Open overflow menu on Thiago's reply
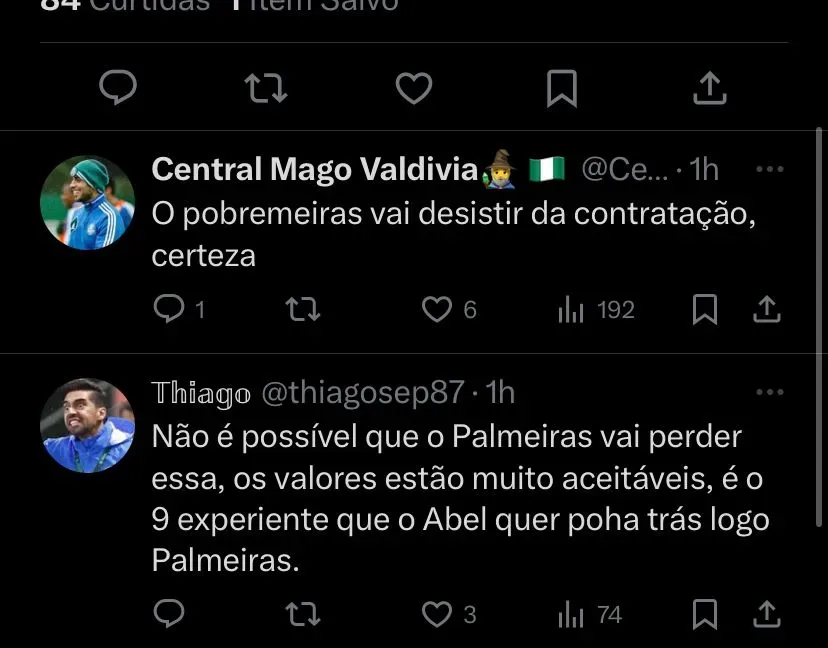Screen dimensions: 828x648 (769, 392)
